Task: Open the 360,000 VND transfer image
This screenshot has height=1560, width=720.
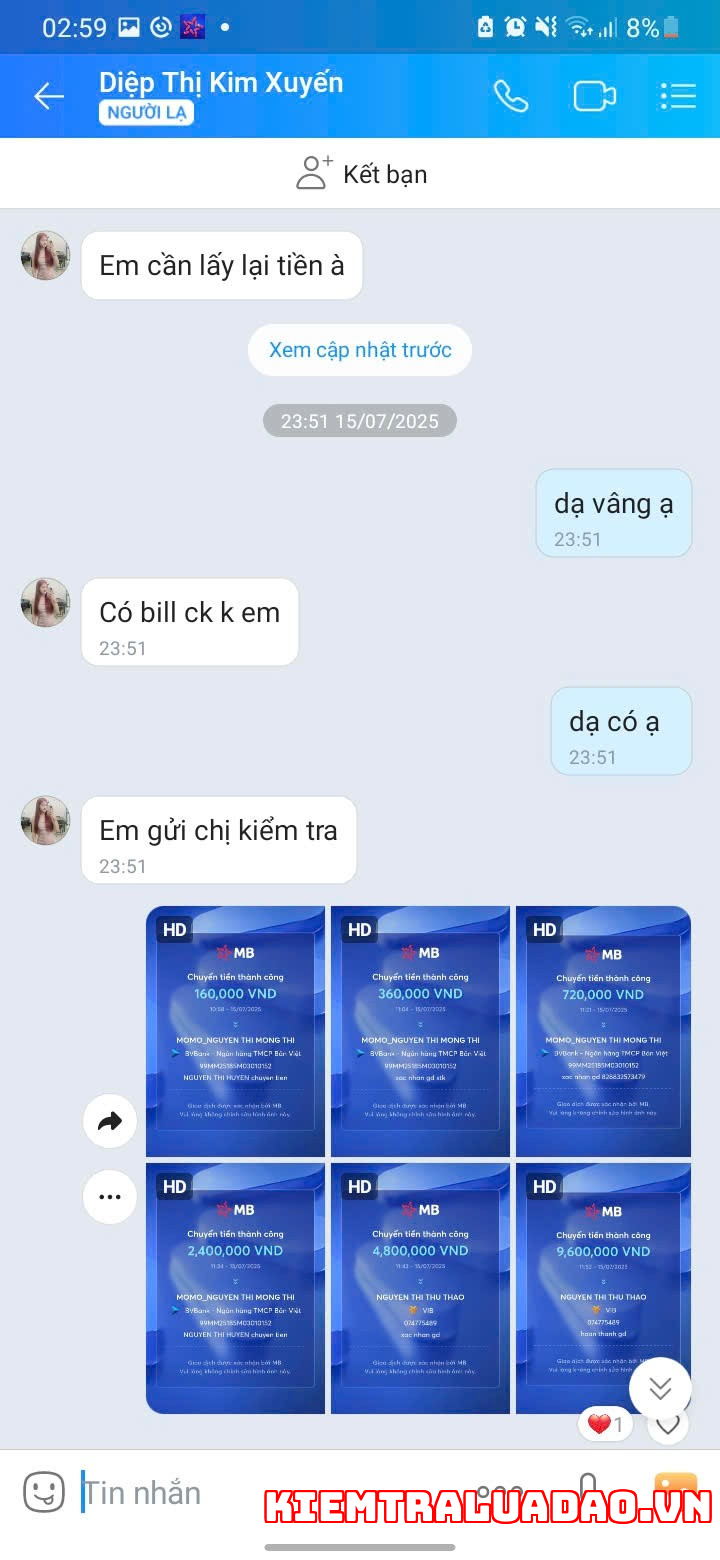Action: 420,1031
